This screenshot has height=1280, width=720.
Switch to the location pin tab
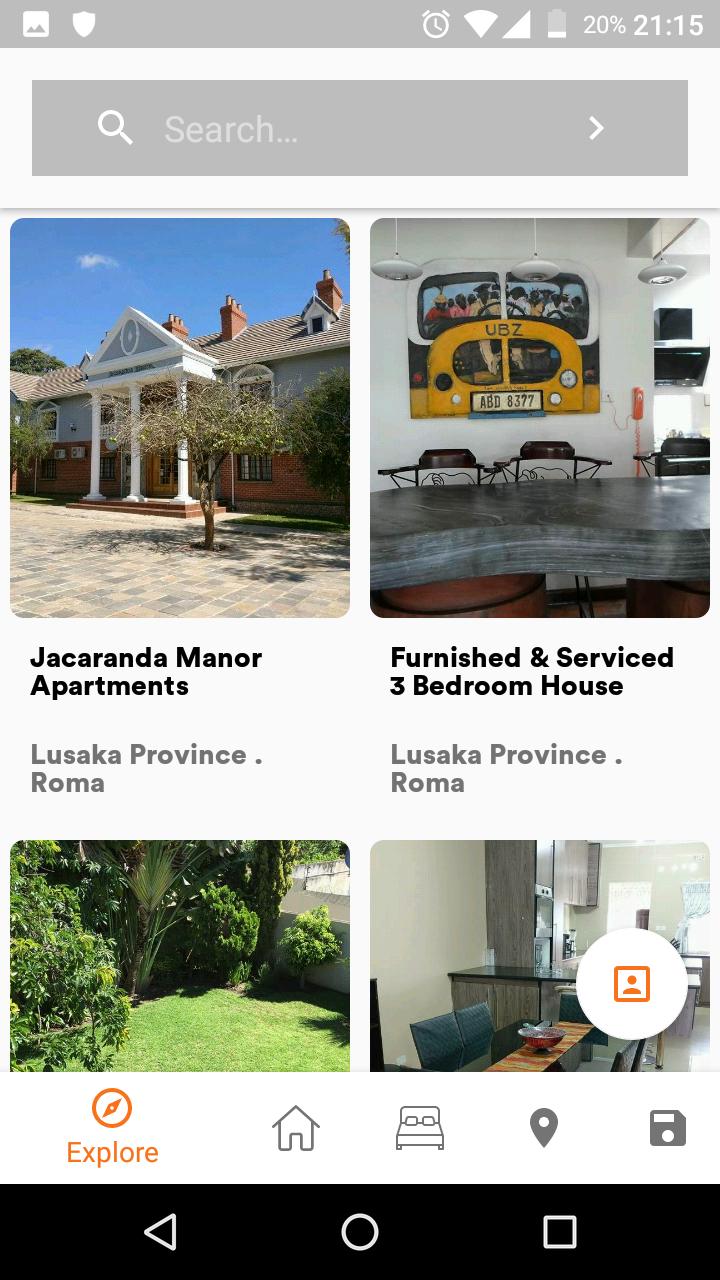point(543,1128)
